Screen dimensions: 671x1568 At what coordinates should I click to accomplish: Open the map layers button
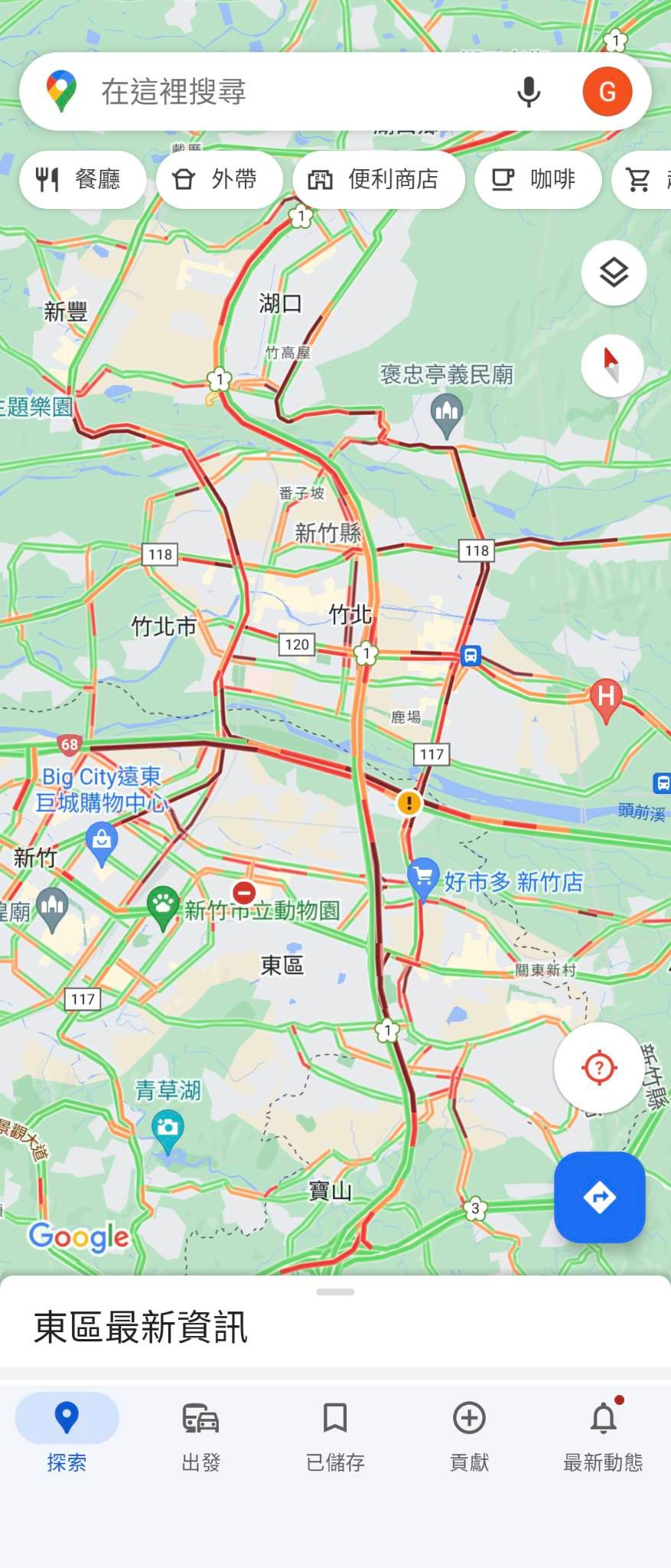(x=614, y=273)
